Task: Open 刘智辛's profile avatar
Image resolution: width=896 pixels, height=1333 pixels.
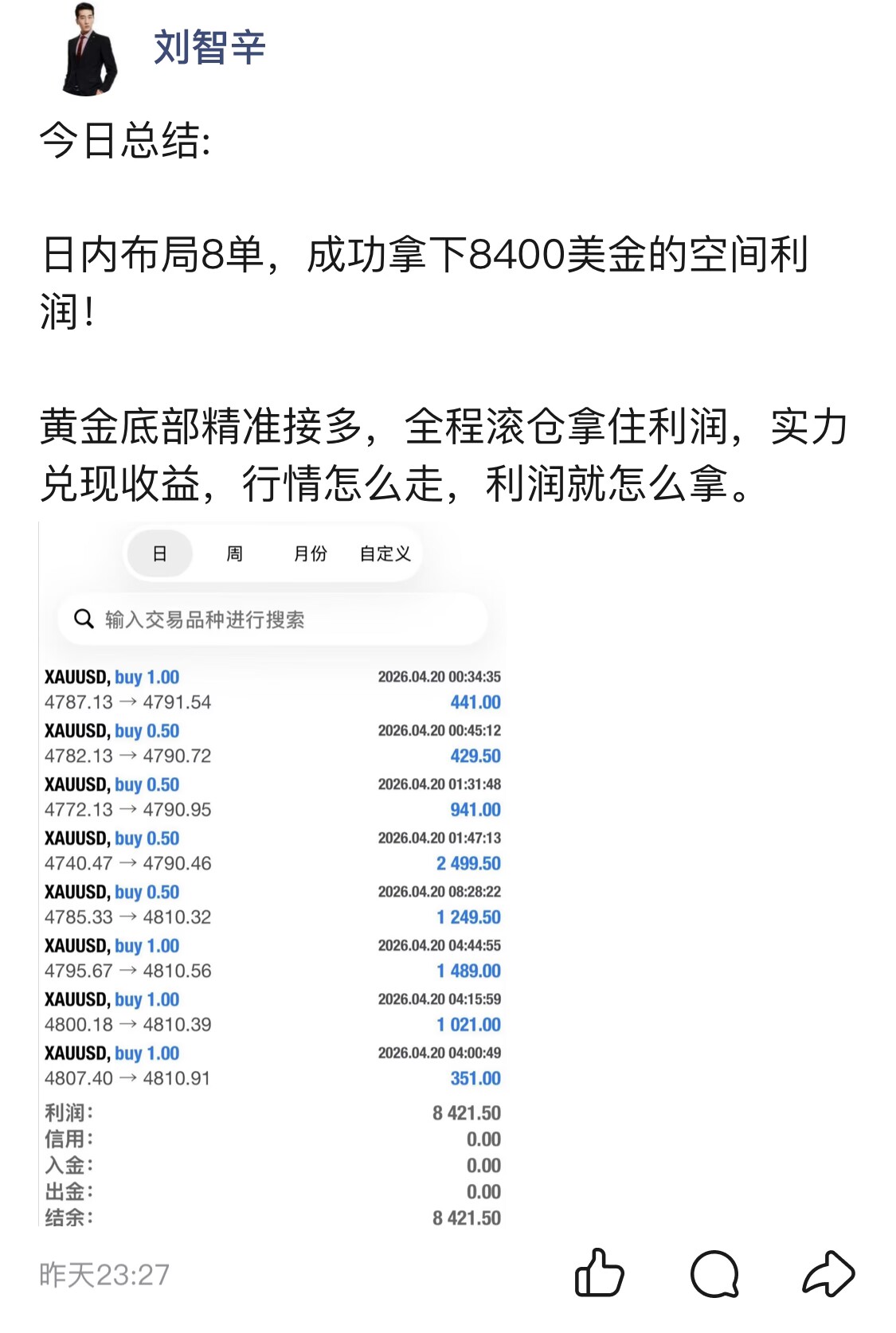Action: (89, 49)
